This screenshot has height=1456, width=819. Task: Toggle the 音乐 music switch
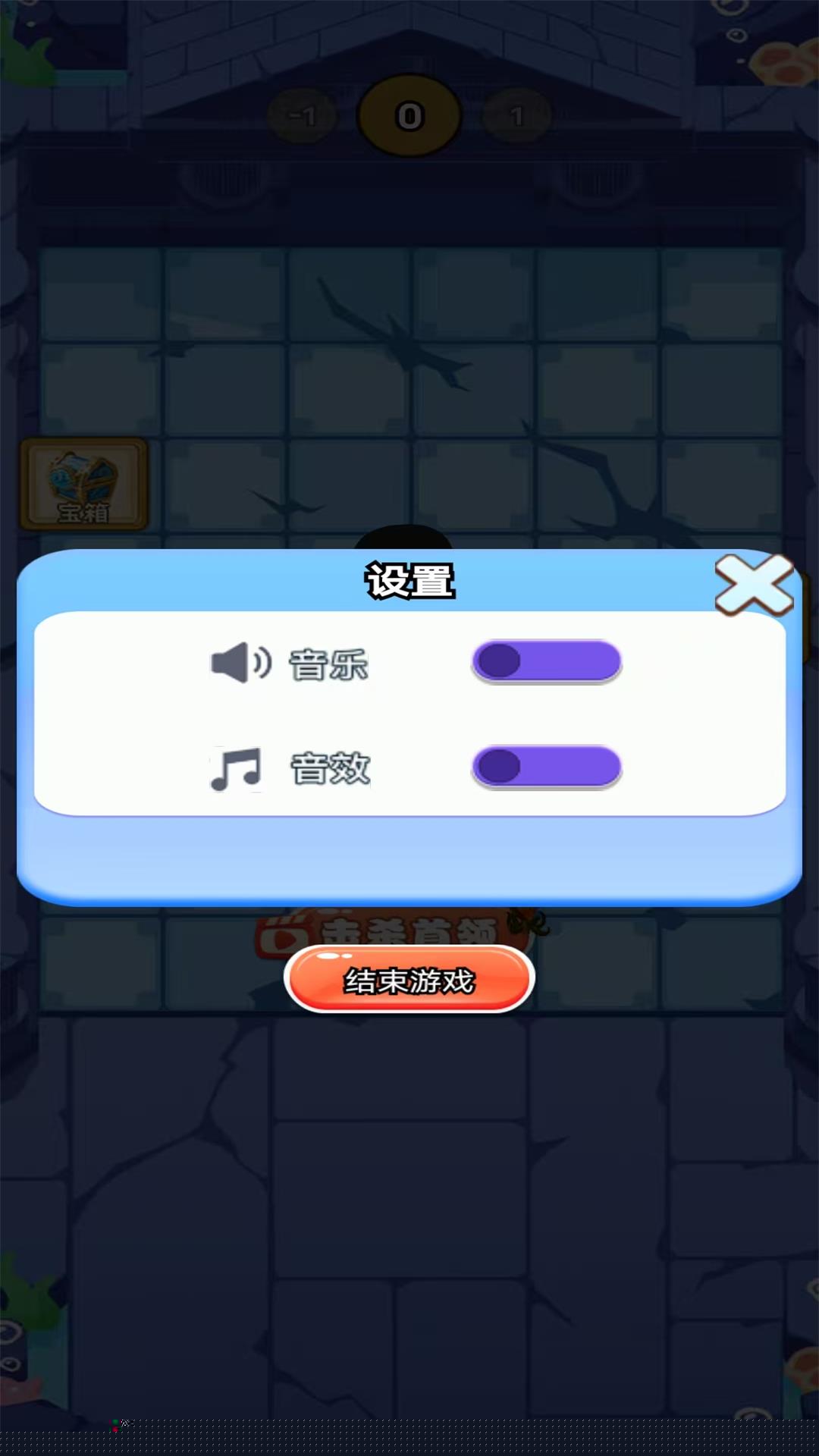click(546, 661)
